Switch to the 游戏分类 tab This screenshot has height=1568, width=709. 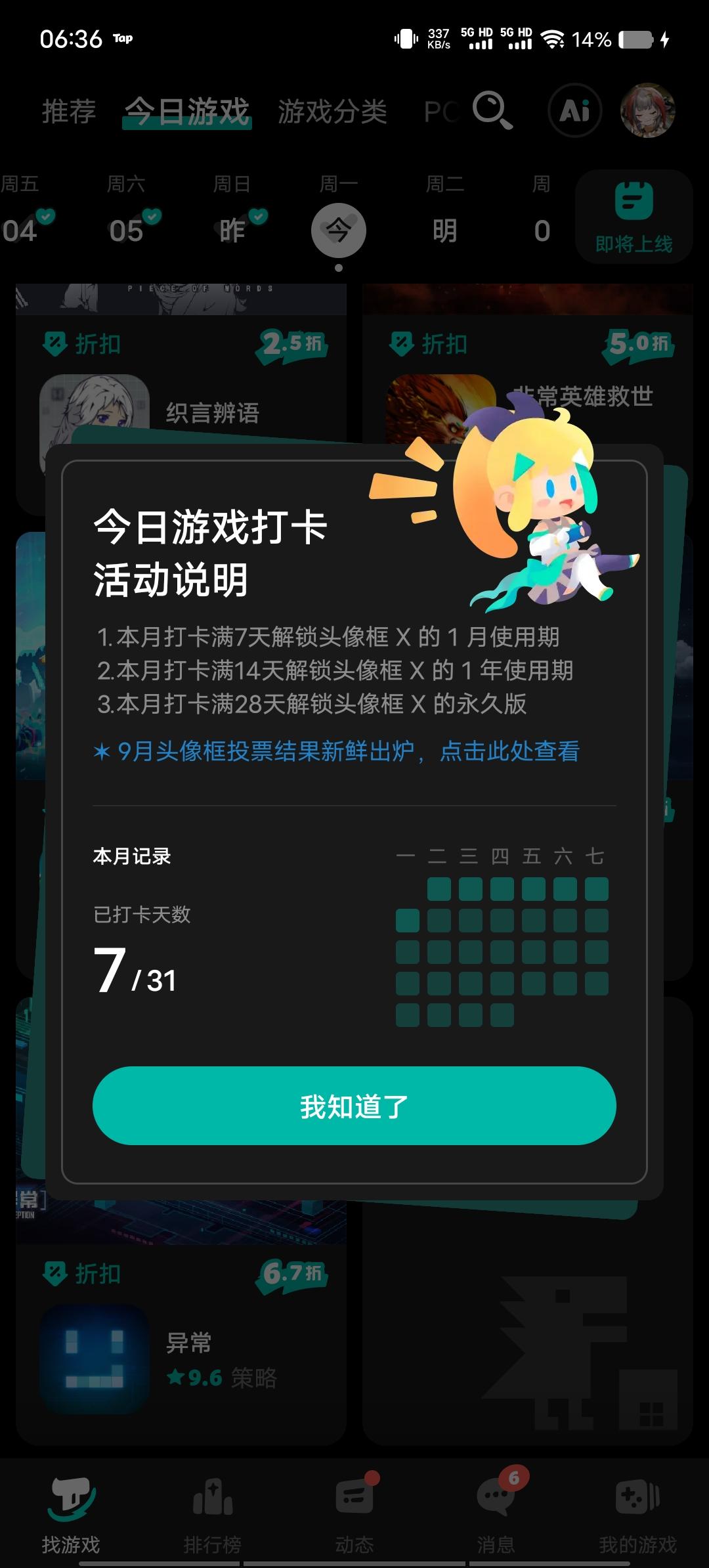[332, 110]
